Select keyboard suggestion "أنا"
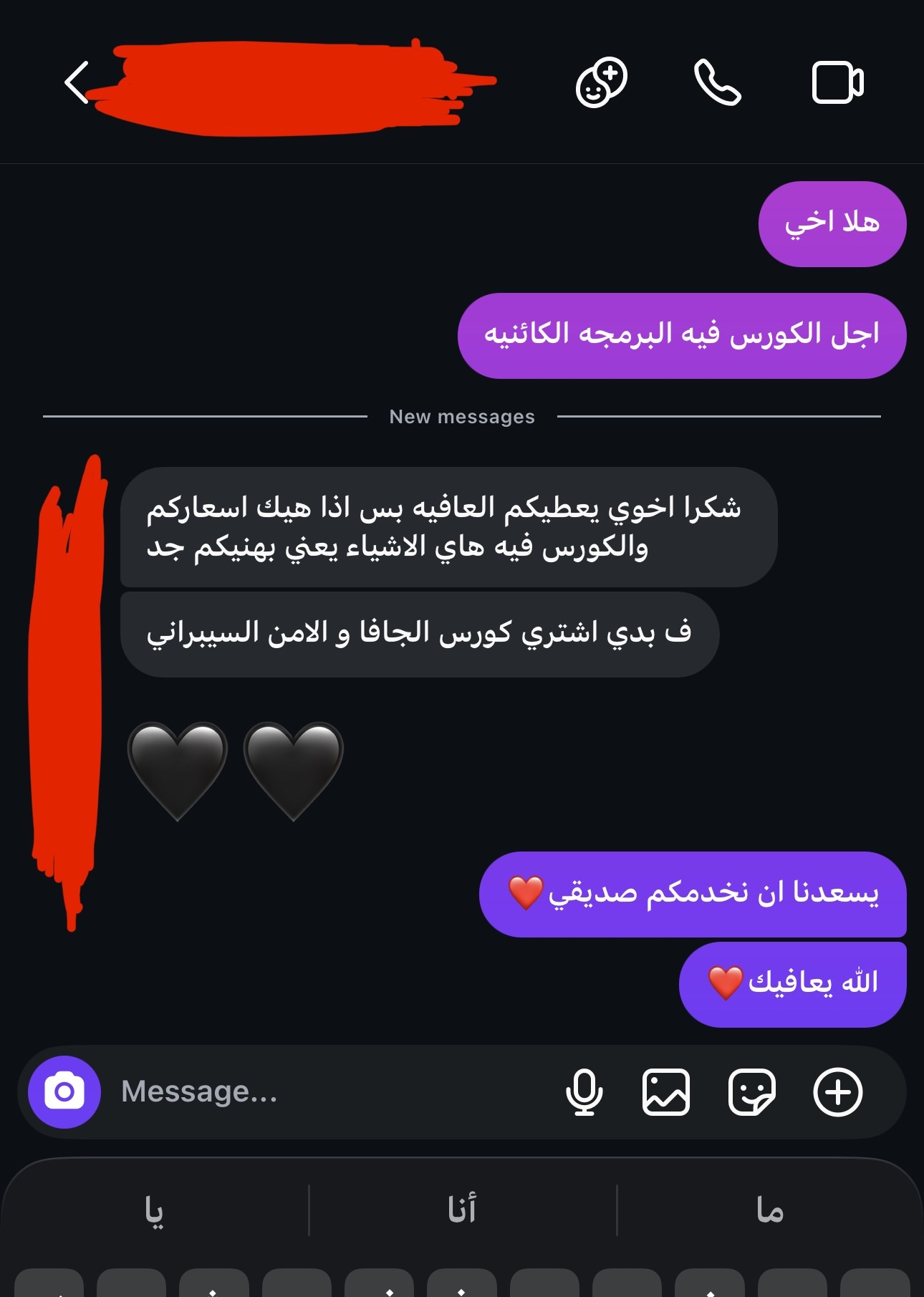Screen dimensions: 924x1297 (x=462, y=1210)
